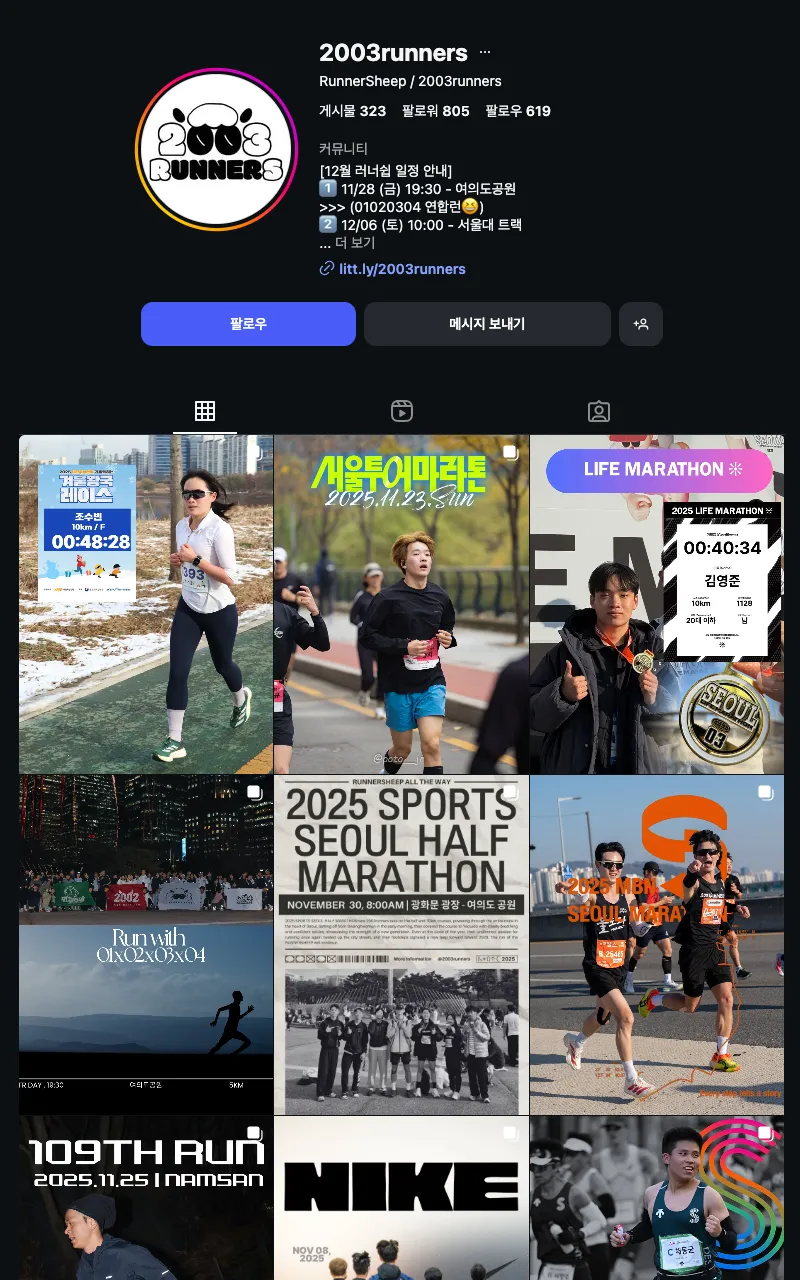Screen dimensions: 800x1280
Task: Click carousel icon on MBN Seoul Marathon post
Action: [766, 791]
